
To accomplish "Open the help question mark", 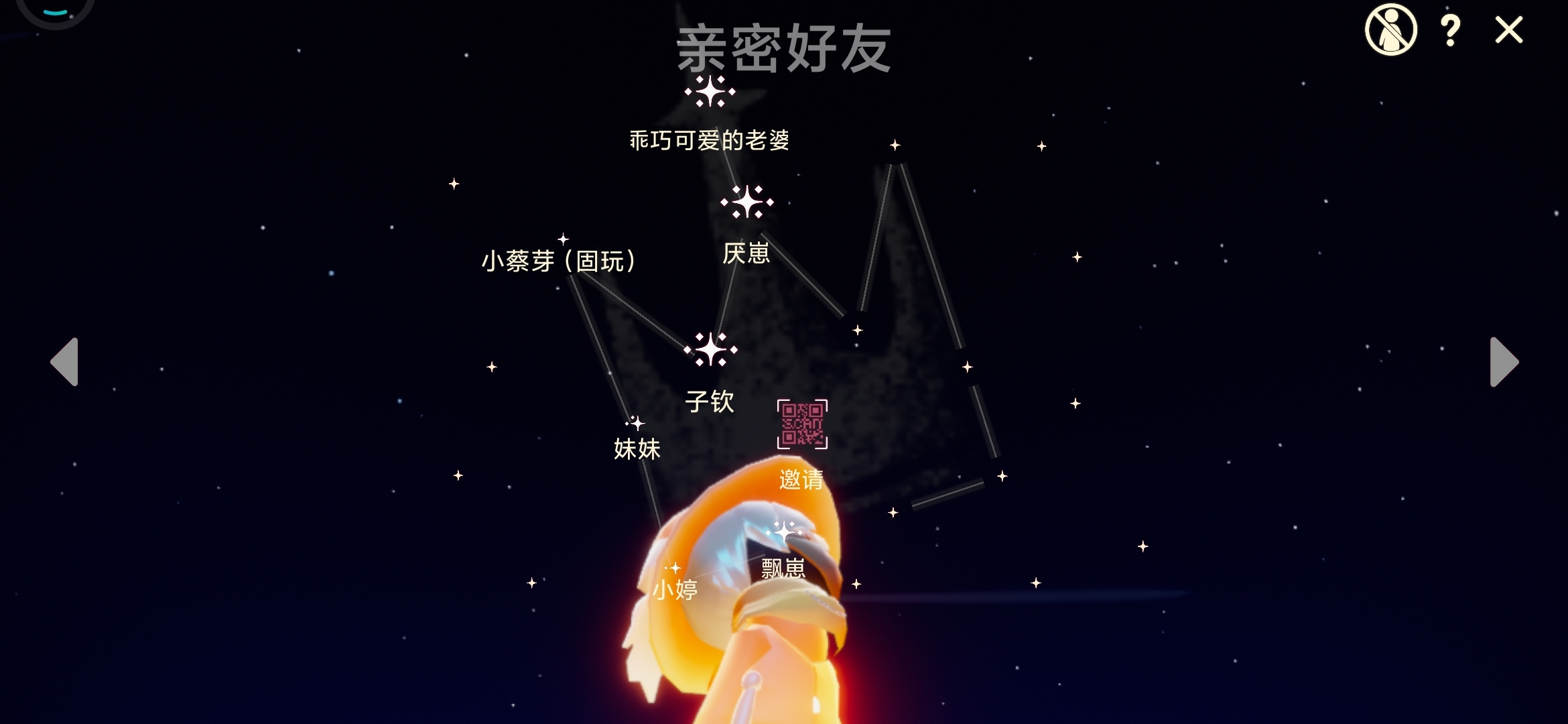I will pyautogui.click(x=1450, y=31).
